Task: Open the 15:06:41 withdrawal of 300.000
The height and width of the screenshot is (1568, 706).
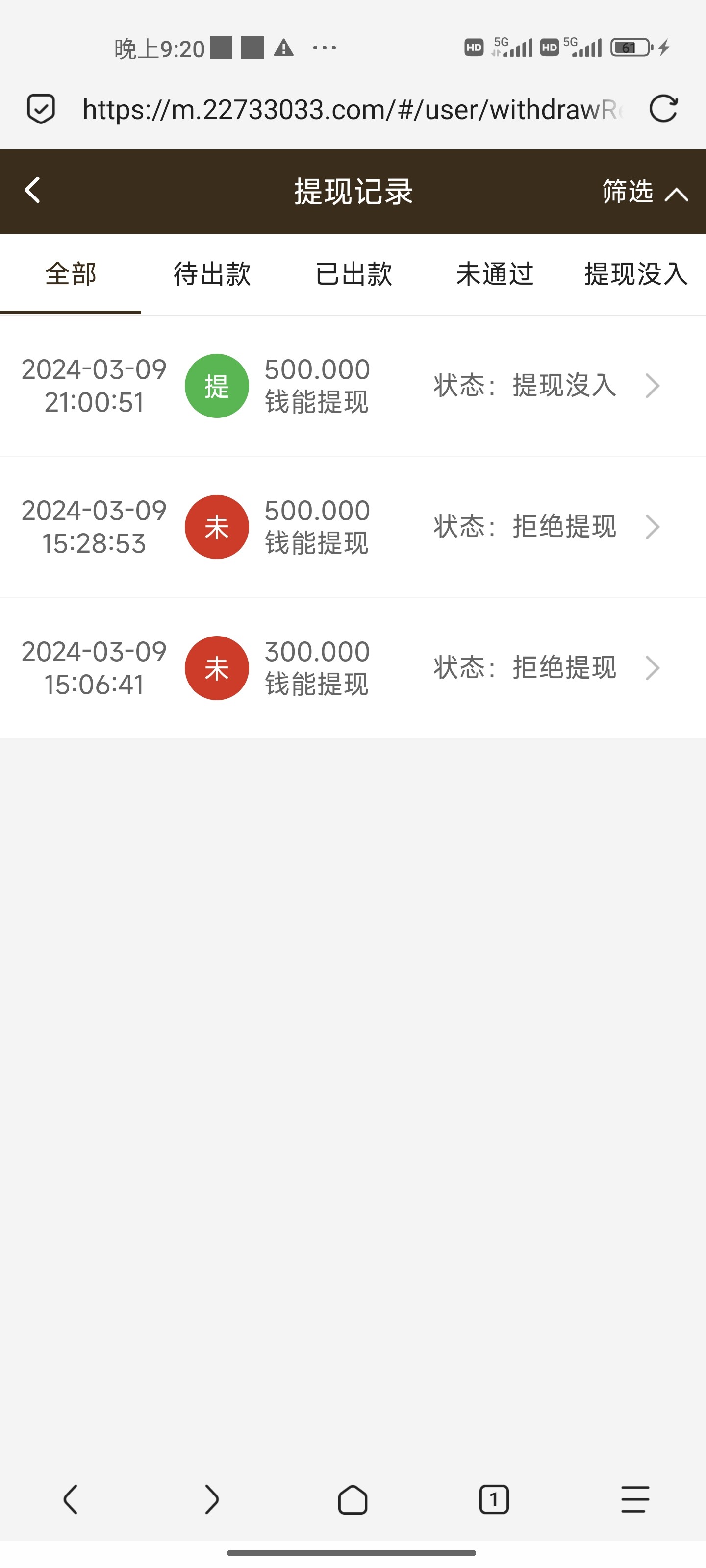Action: click(353, 668)
